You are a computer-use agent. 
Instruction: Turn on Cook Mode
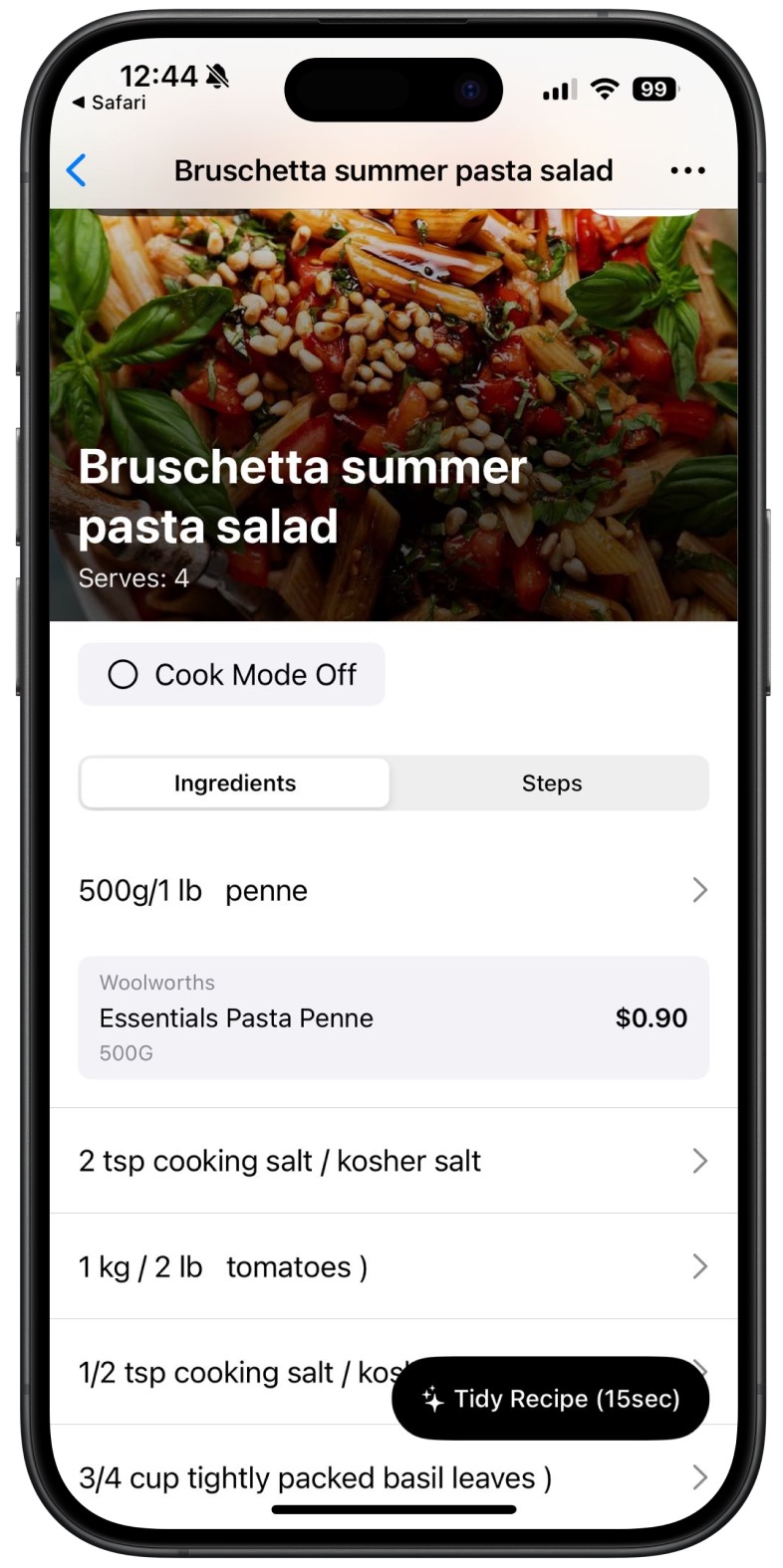[231, 675]
